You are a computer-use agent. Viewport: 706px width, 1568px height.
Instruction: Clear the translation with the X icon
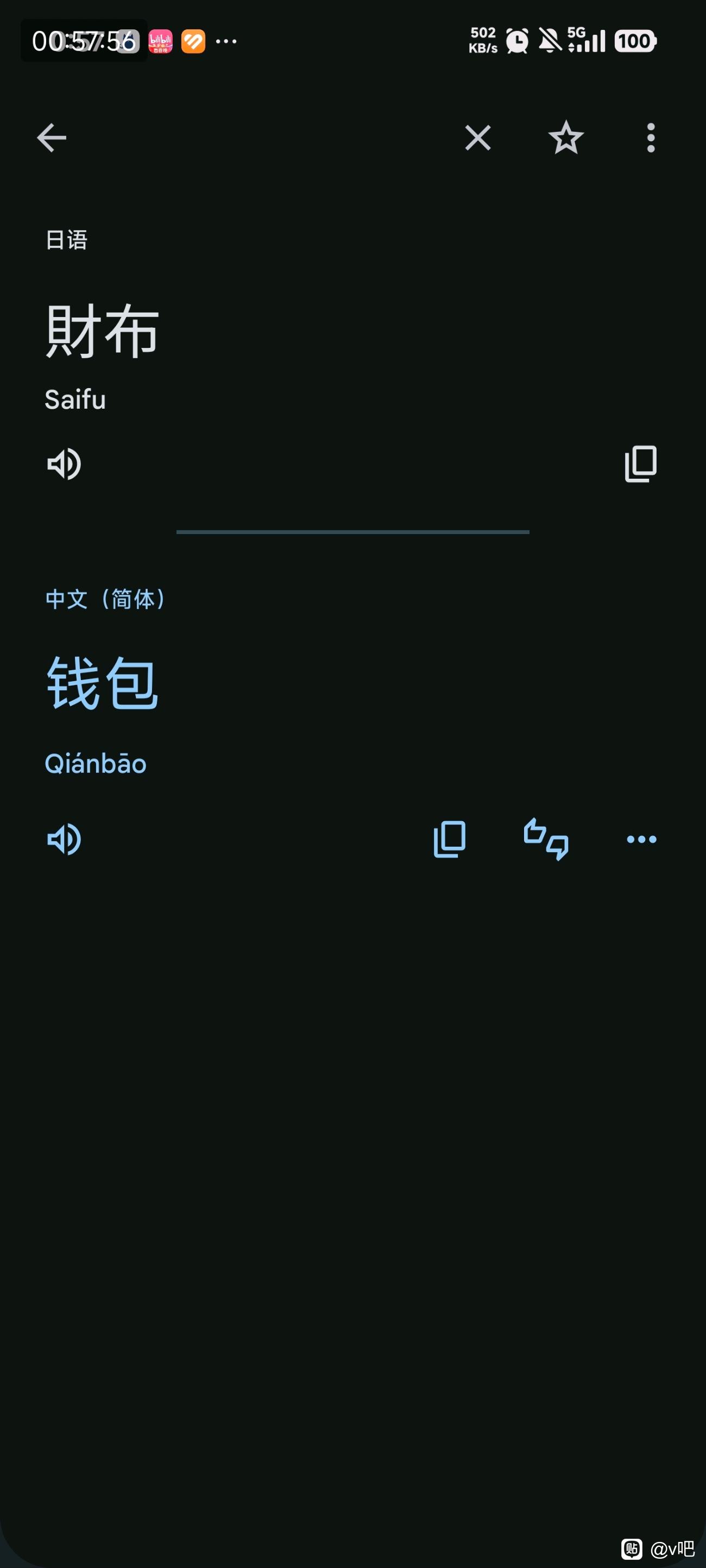[477, 137]
